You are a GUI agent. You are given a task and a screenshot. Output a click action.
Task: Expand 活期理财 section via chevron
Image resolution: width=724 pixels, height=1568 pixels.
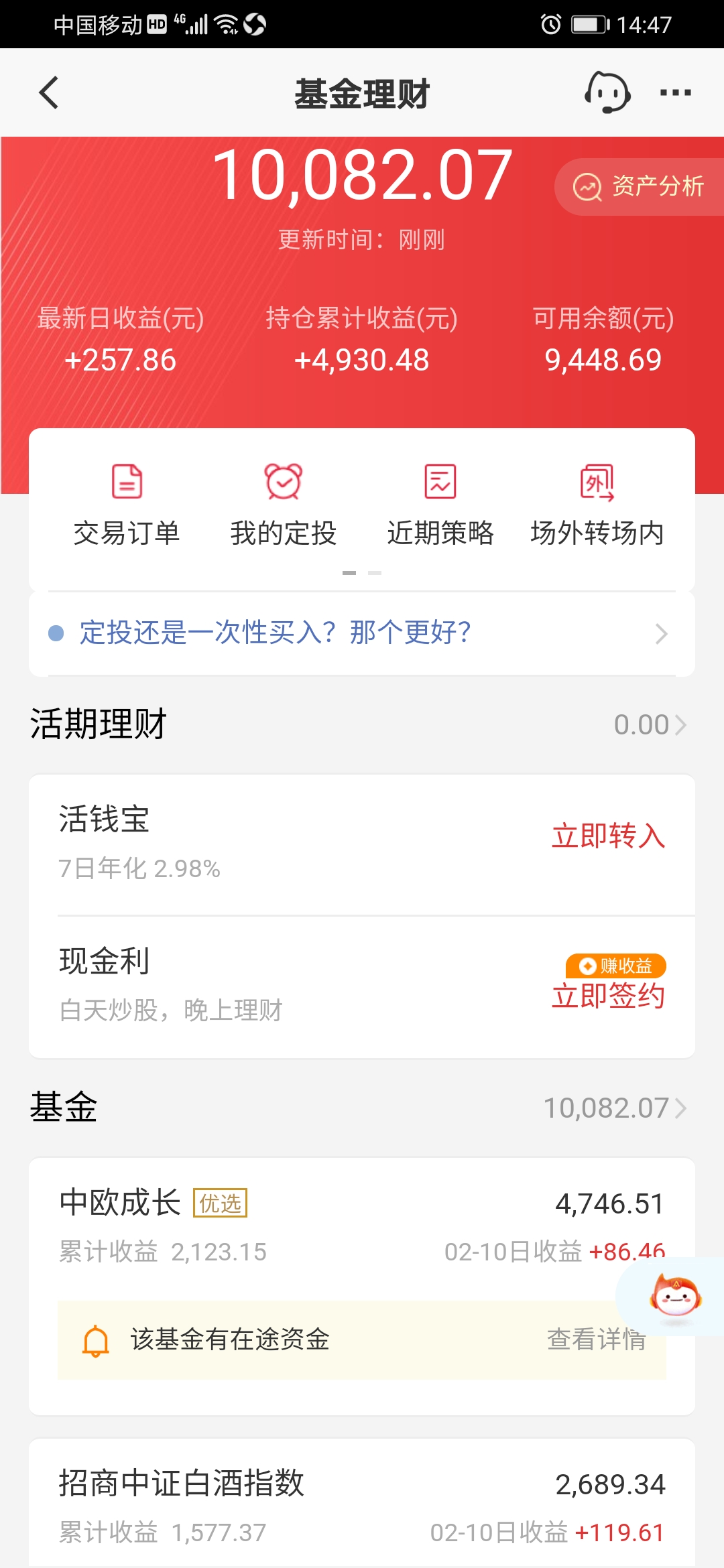(x=682, y=724)
